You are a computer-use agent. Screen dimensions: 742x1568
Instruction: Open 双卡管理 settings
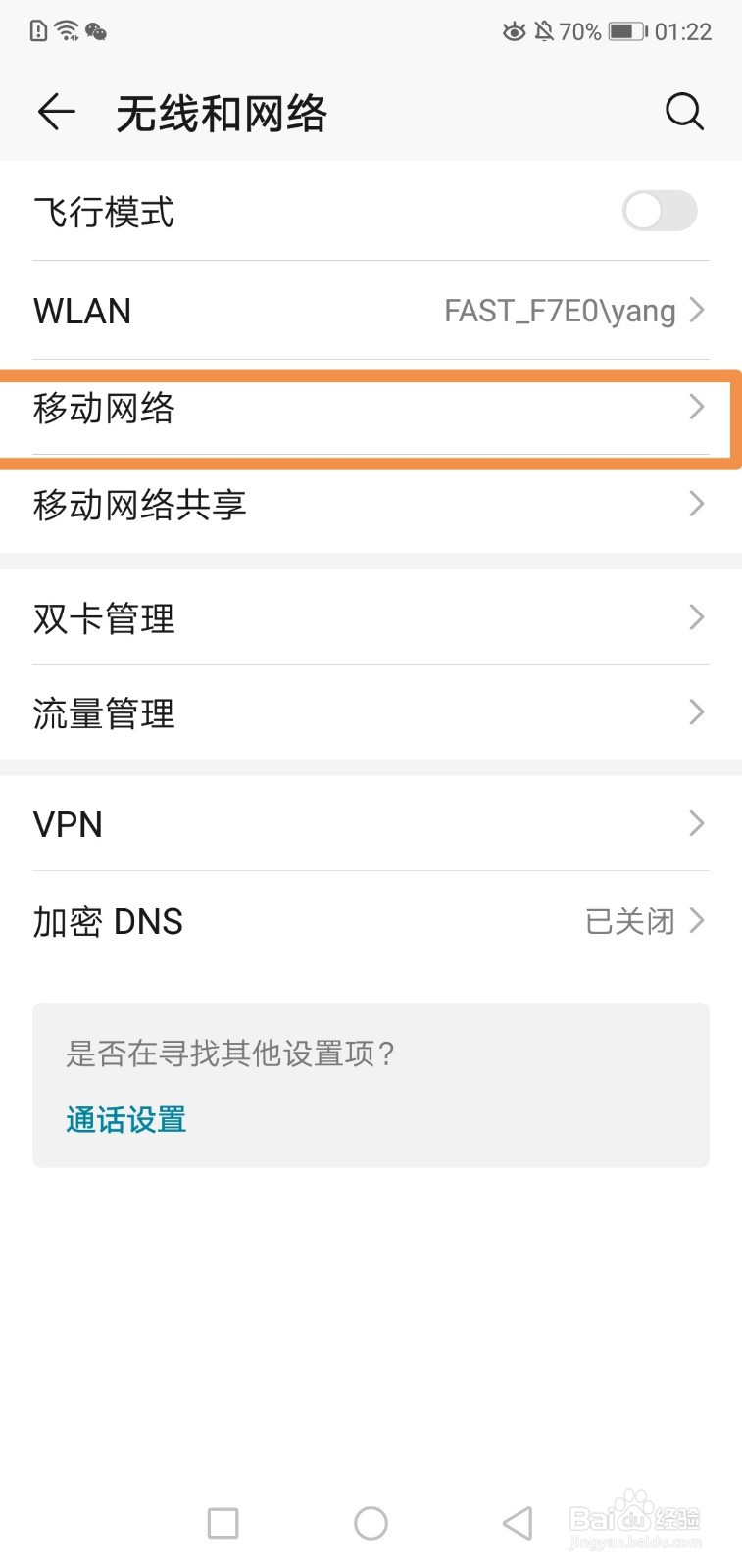[x=371, y=617]
